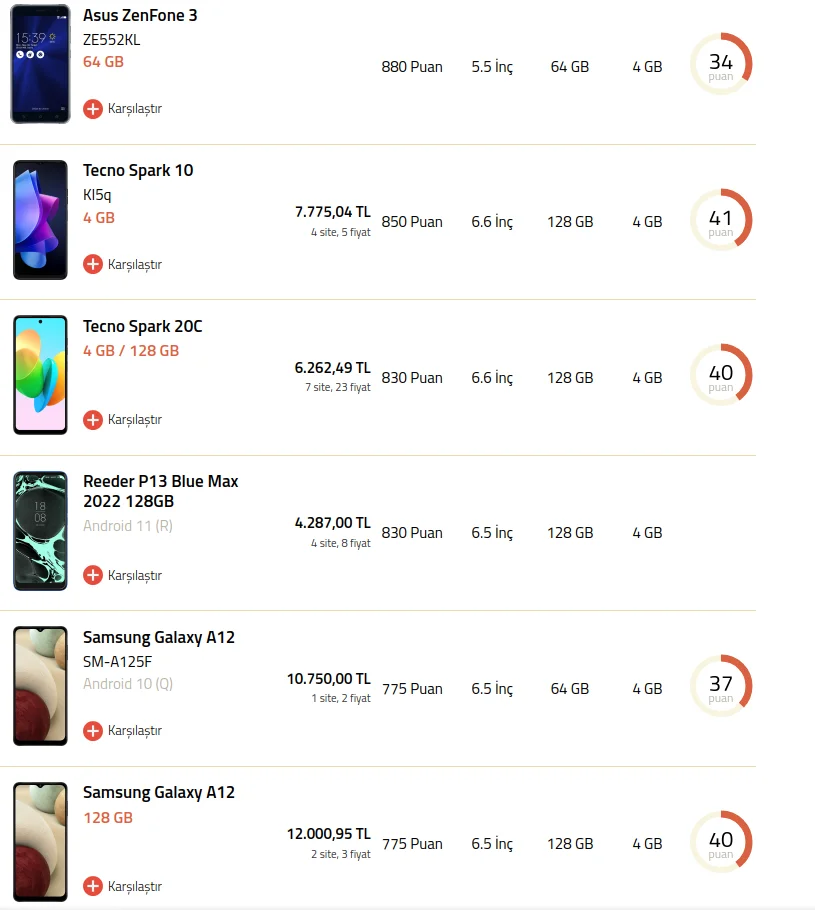Open Samsung Galaxy A12 SM-A125F listing
Image resolution: width=815 pixels, height=910 pixels.
click(x=158, y=638)
